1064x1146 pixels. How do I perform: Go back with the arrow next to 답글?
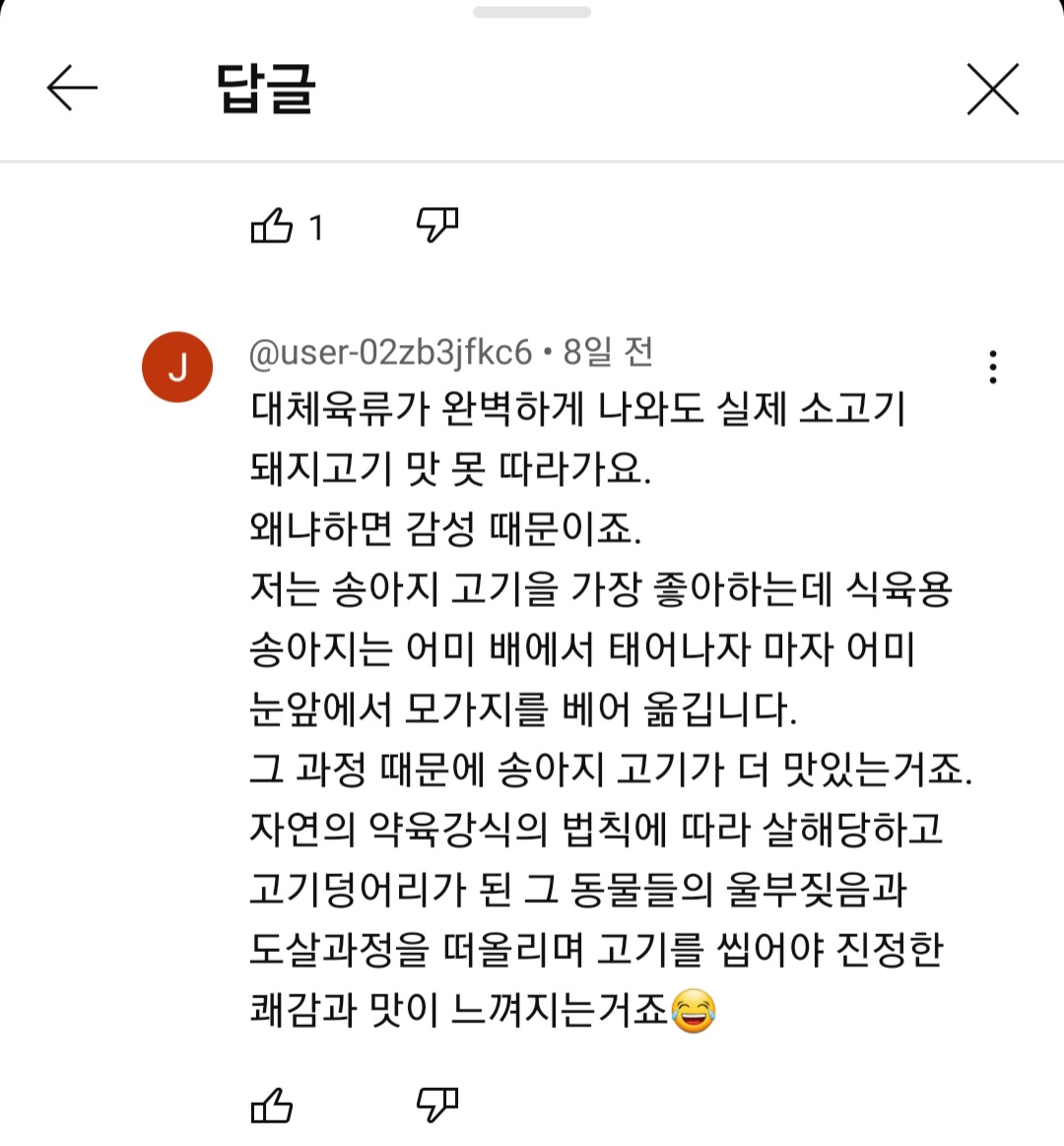point(72,89)
